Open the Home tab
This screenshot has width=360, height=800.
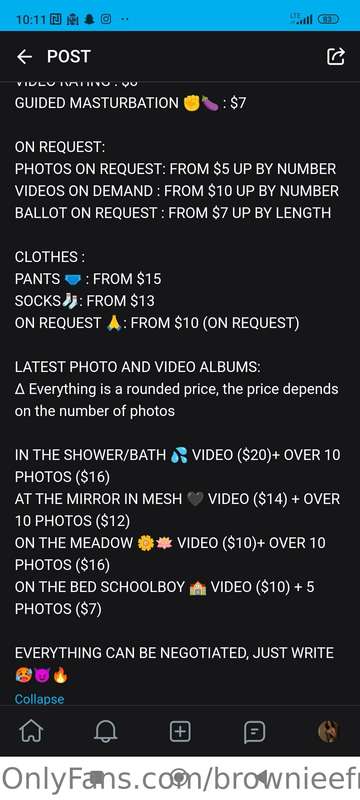pyautogui.click(x=31, y=732)
